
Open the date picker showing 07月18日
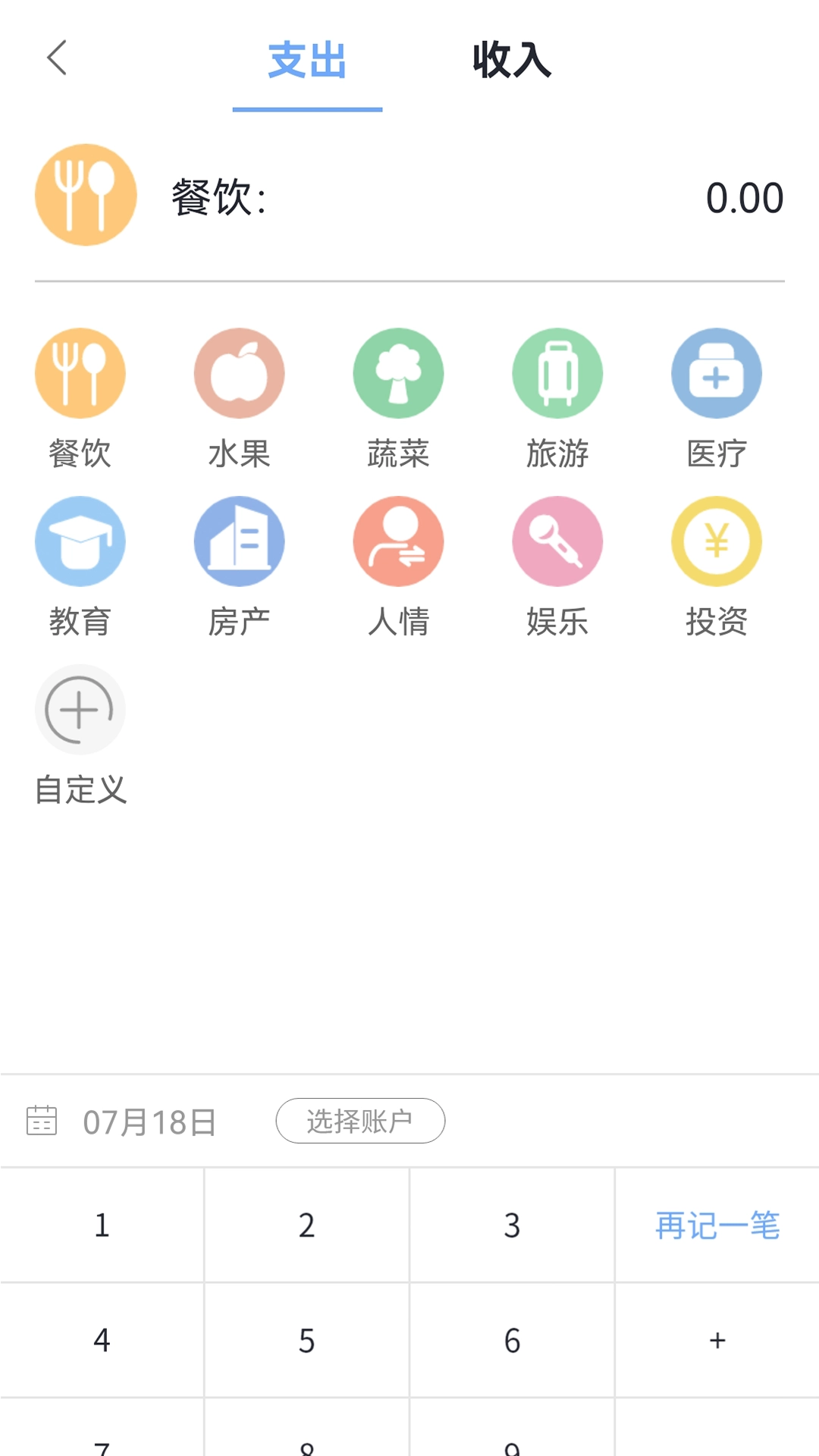coord(149,1121)
